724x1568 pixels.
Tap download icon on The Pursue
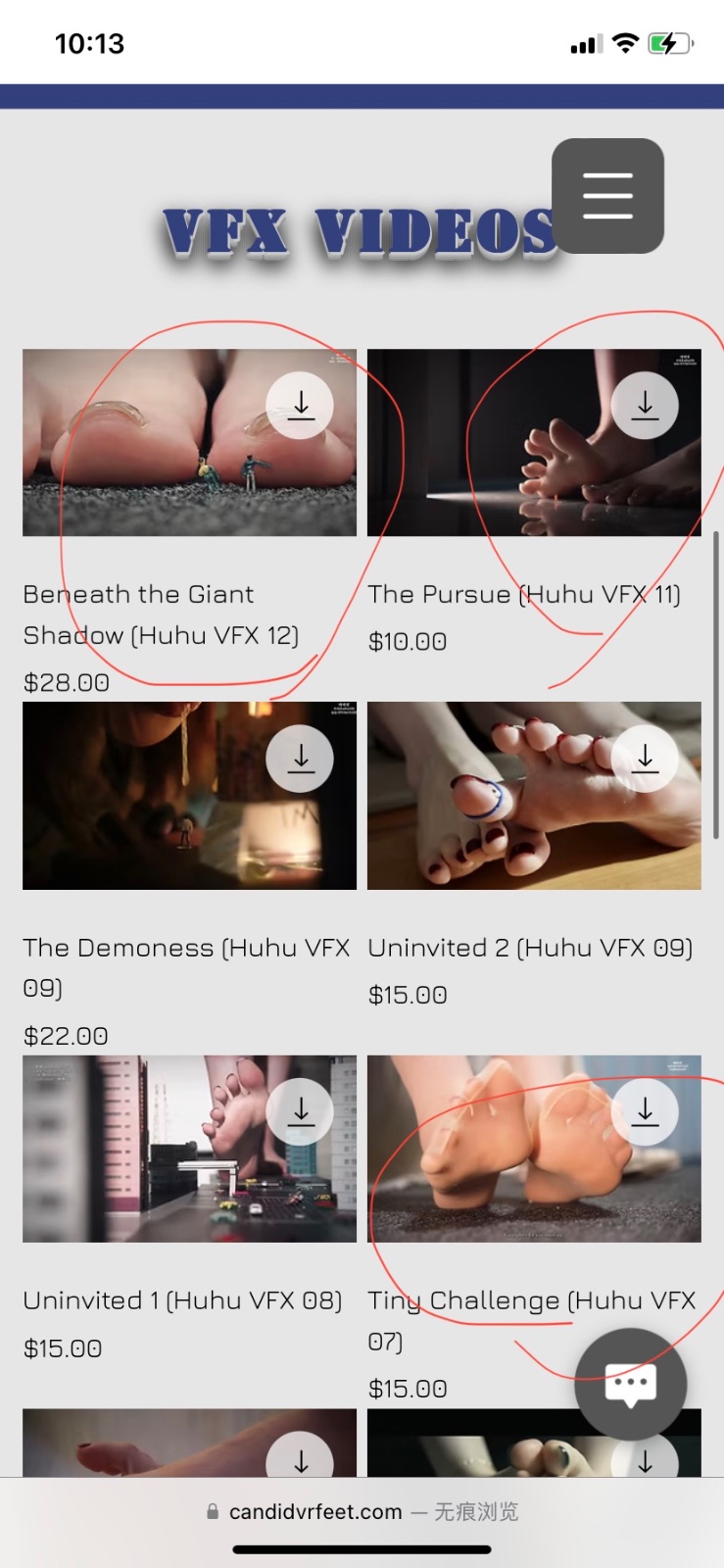pos(645,405)
